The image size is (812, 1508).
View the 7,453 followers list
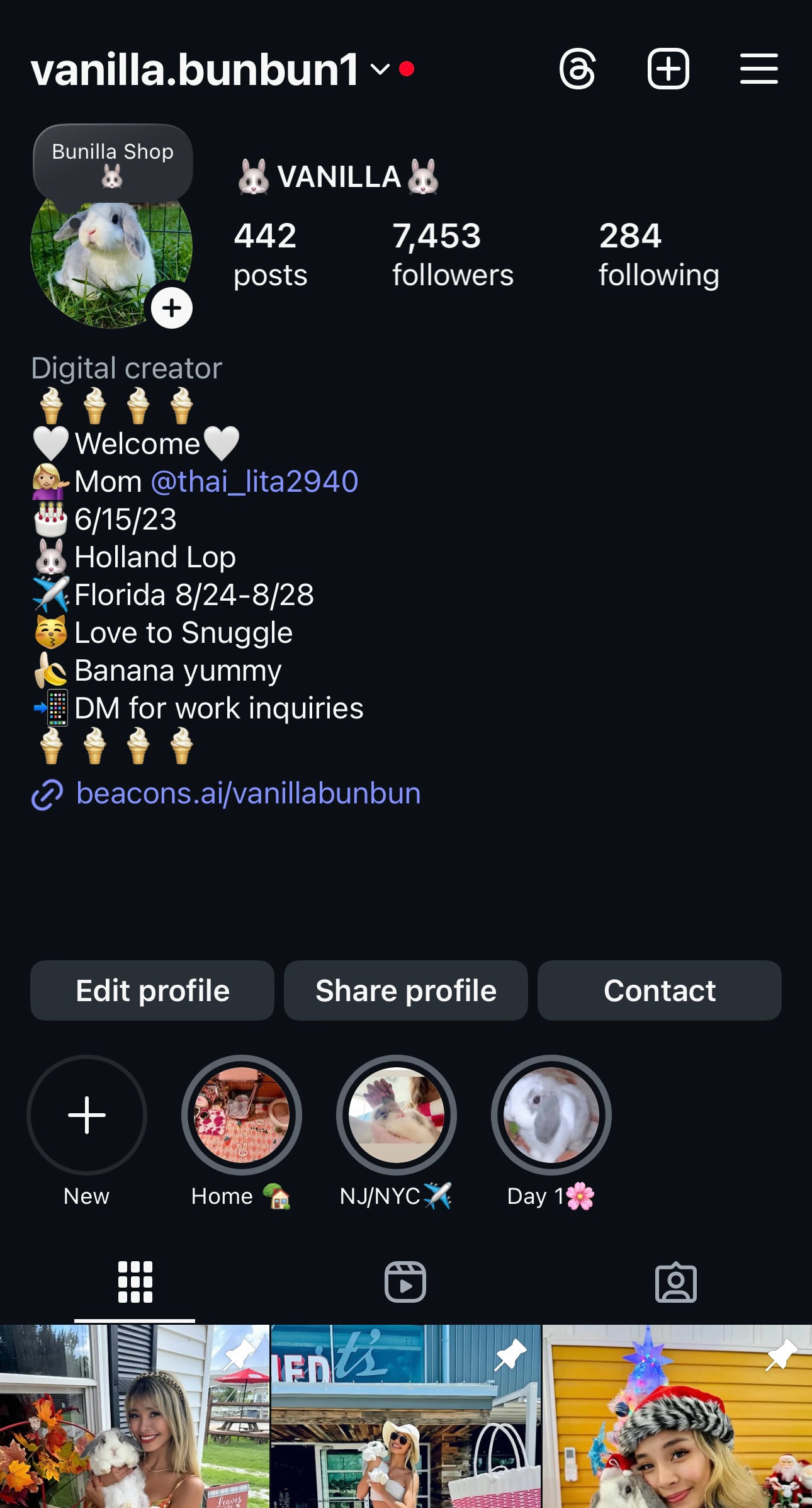coord(452,255)
